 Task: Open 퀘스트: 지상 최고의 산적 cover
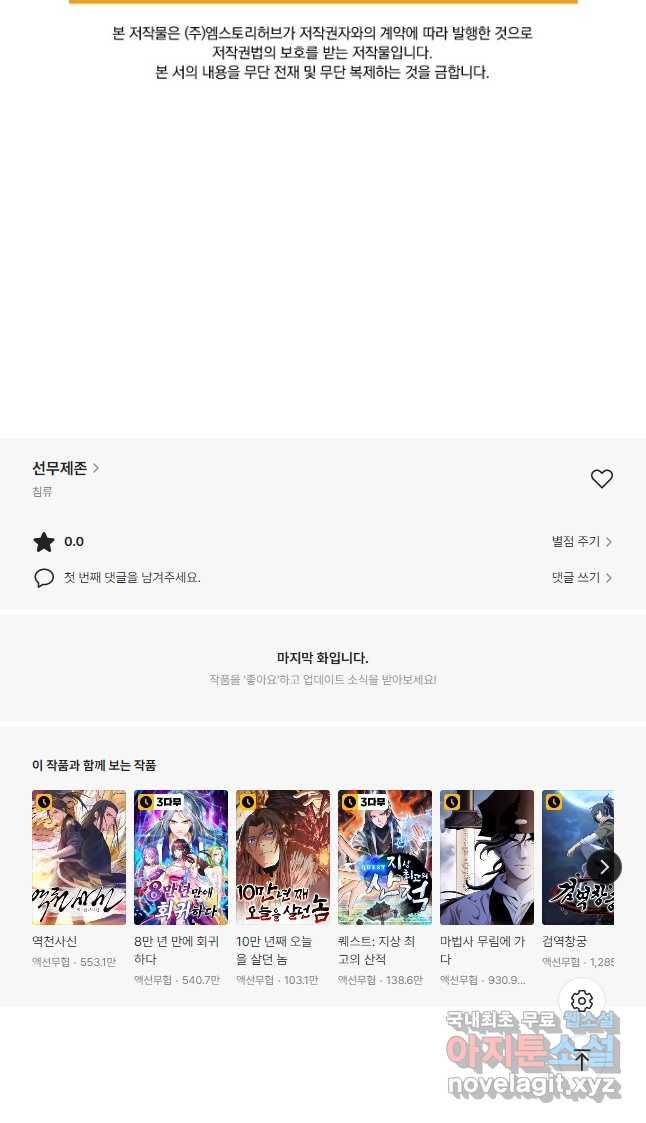coord(385,857)
